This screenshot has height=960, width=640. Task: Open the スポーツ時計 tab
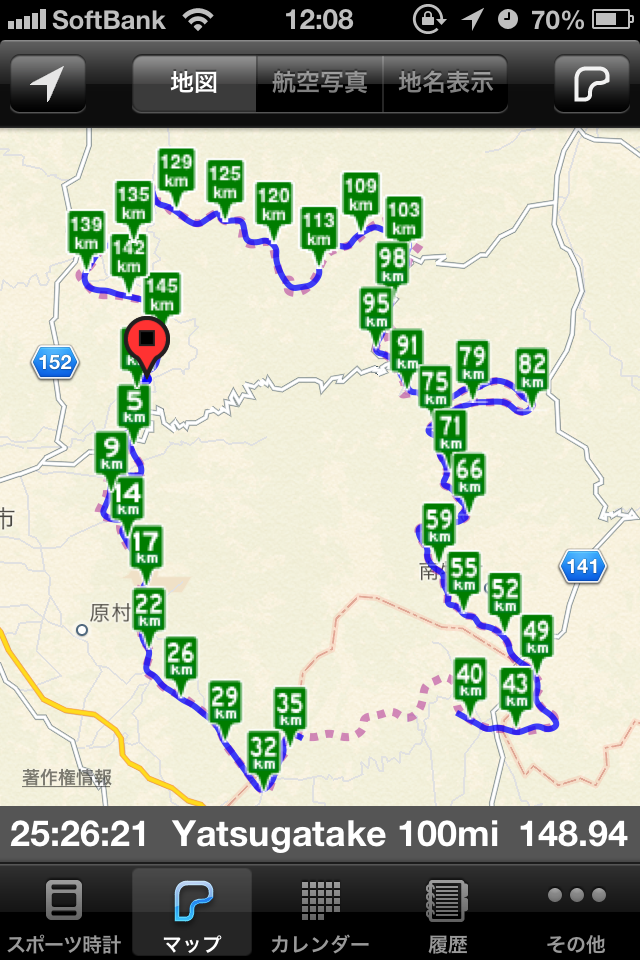(64, 912)
